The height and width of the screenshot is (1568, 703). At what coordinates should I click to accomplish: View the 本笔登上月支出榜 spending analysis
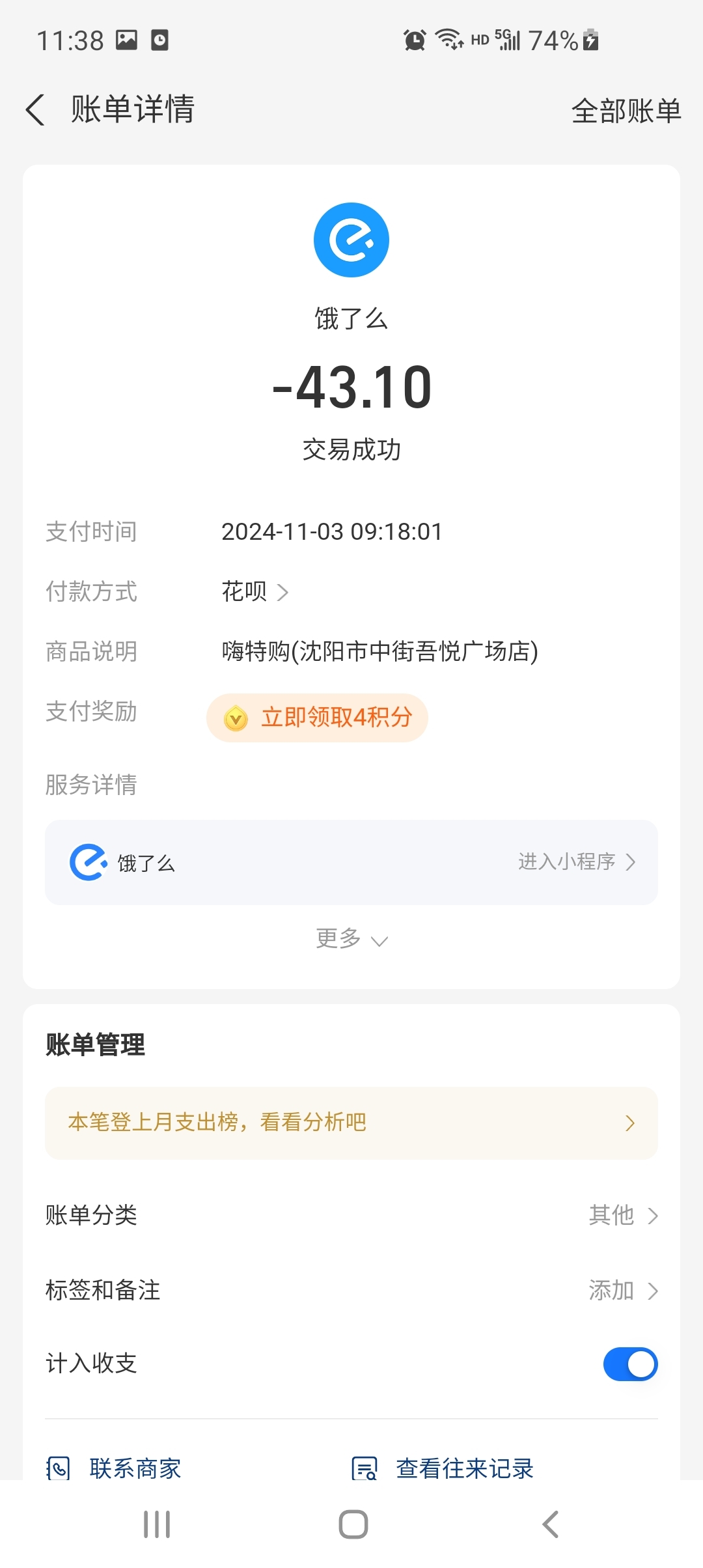(x=351, y=1123)
